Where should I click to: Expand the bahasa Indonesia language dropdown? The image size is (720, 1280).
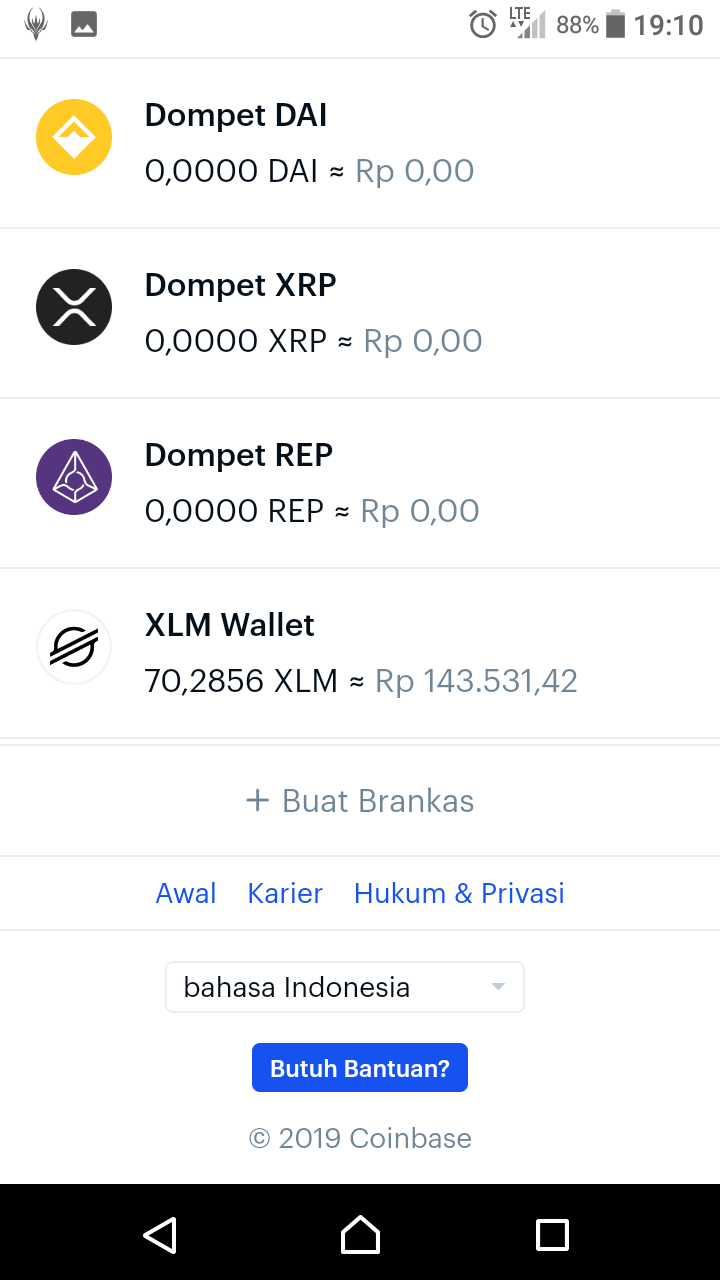point(345,988)
